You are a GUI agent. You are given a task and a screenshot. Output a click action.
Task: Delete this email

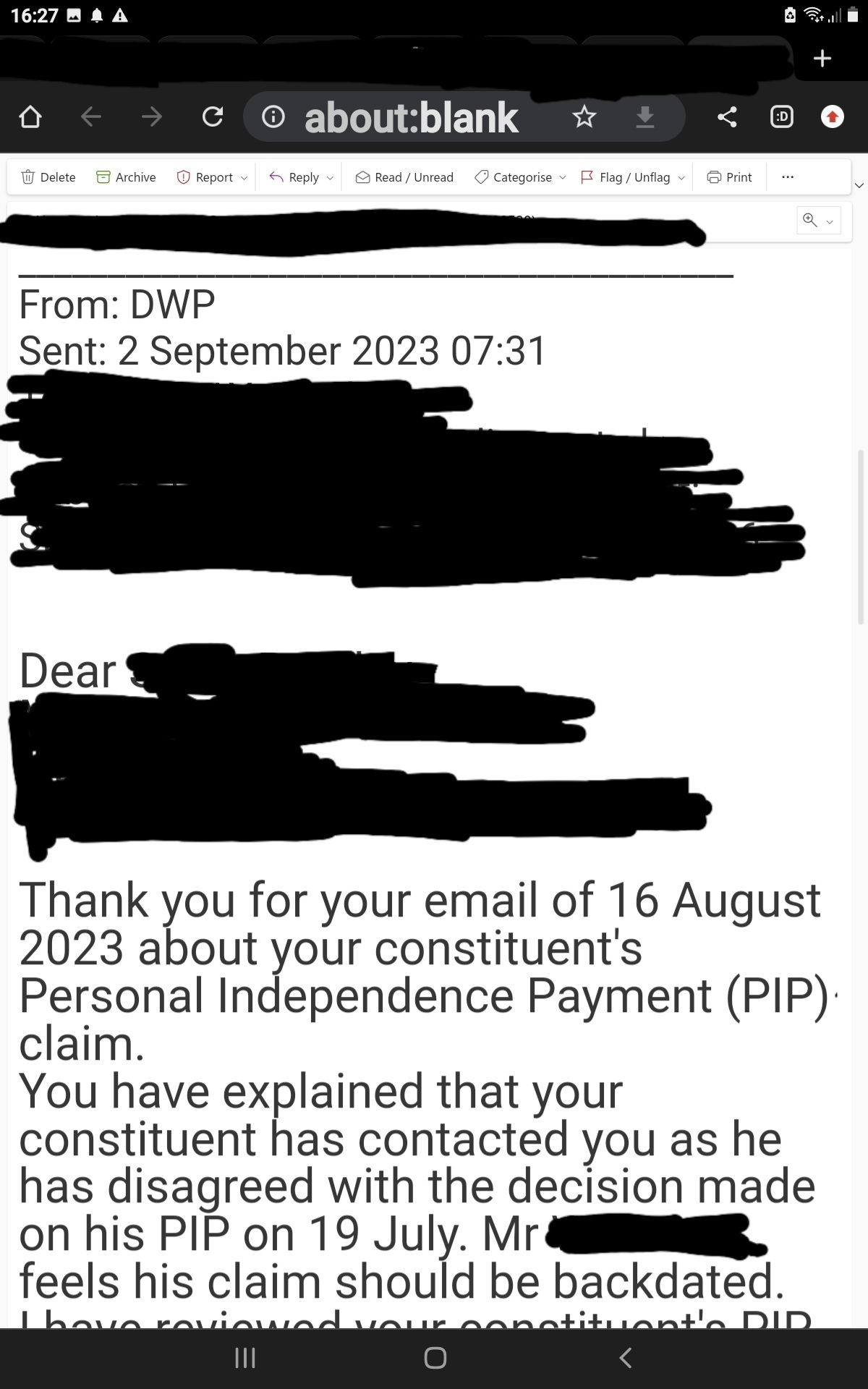[49, 177]
